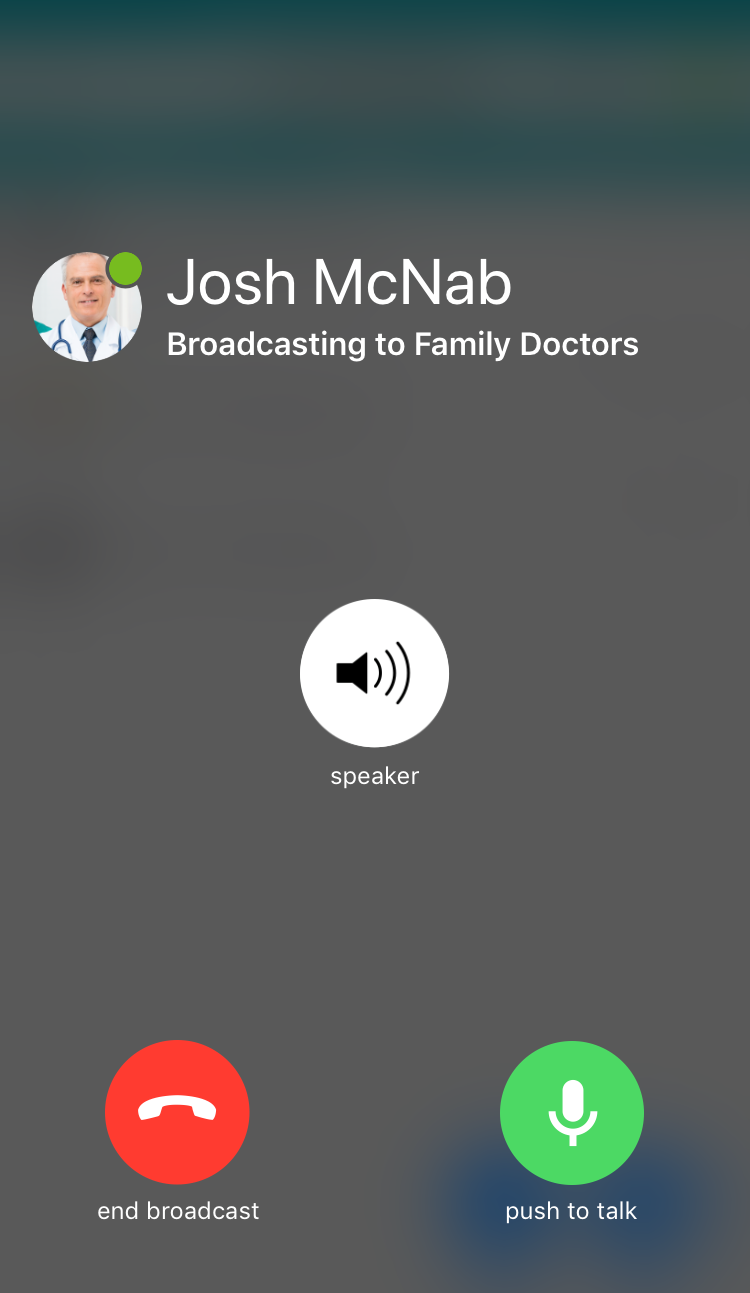Open Josh McNab's profile photo
750x1293 pixels.
pos(87,307)
